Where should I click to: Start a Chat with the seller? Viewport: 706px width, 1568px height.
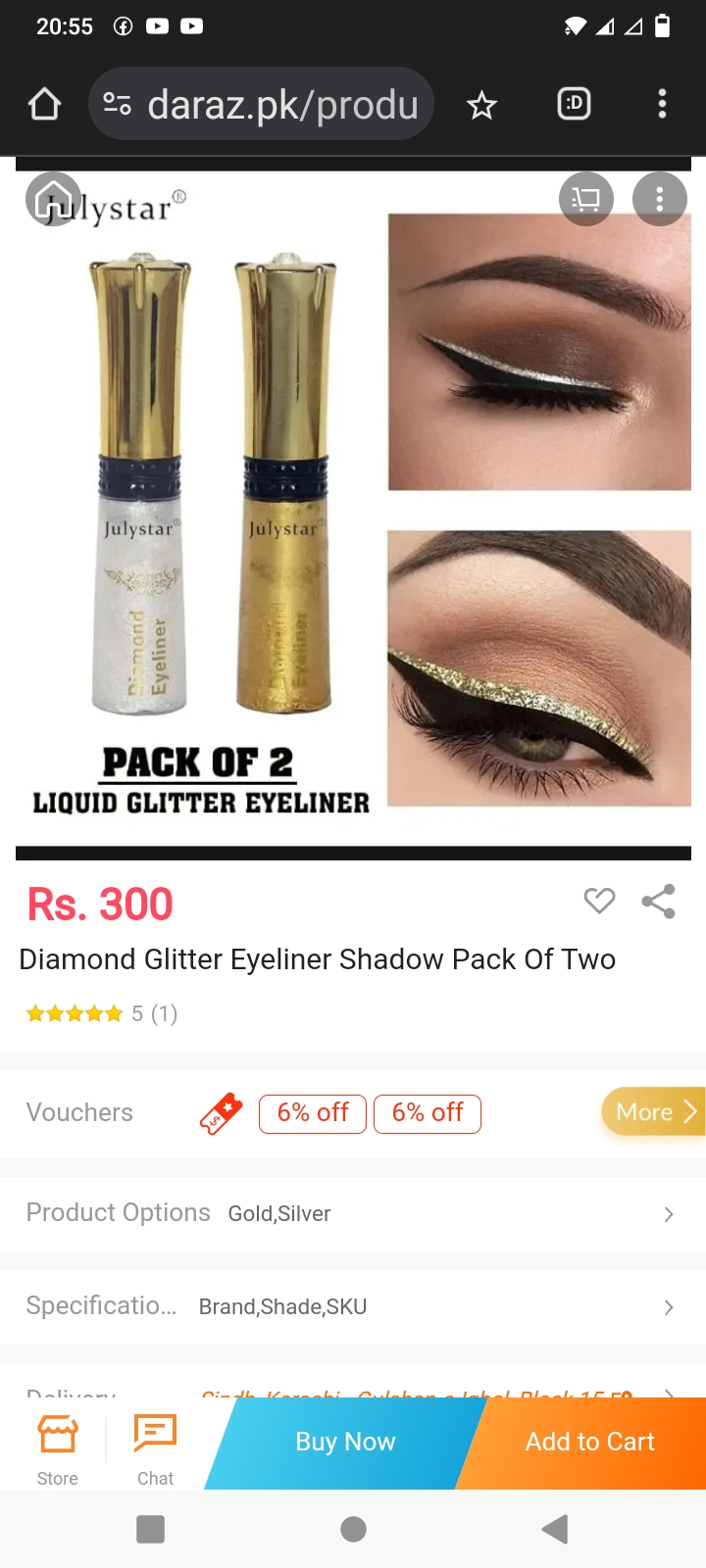[155, 1449]
